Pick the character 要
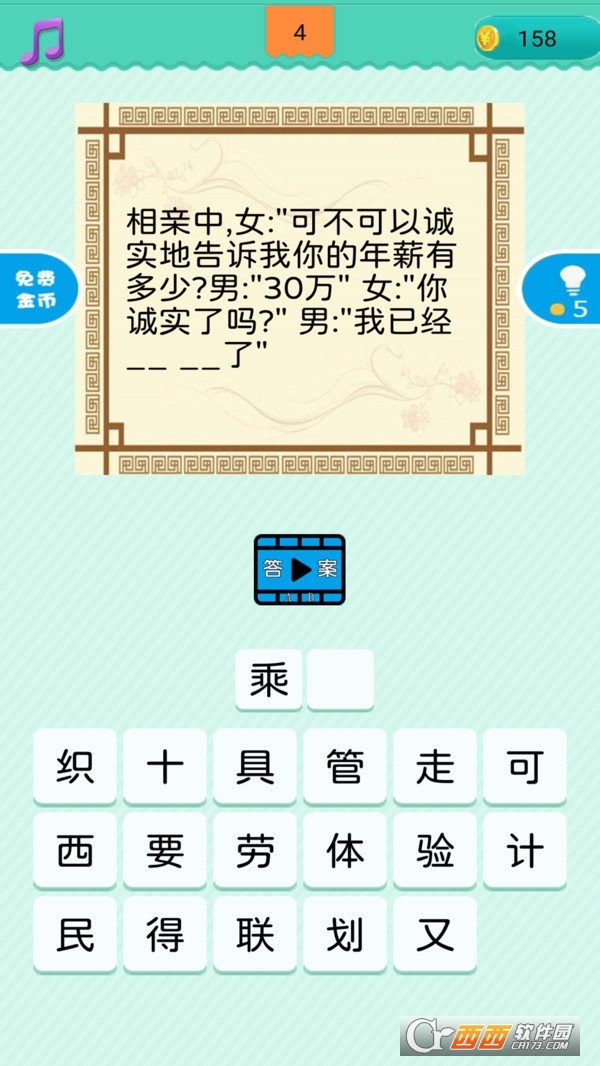Image resolution: width=600 pixels, height=1066 pixels. point(164,850)
